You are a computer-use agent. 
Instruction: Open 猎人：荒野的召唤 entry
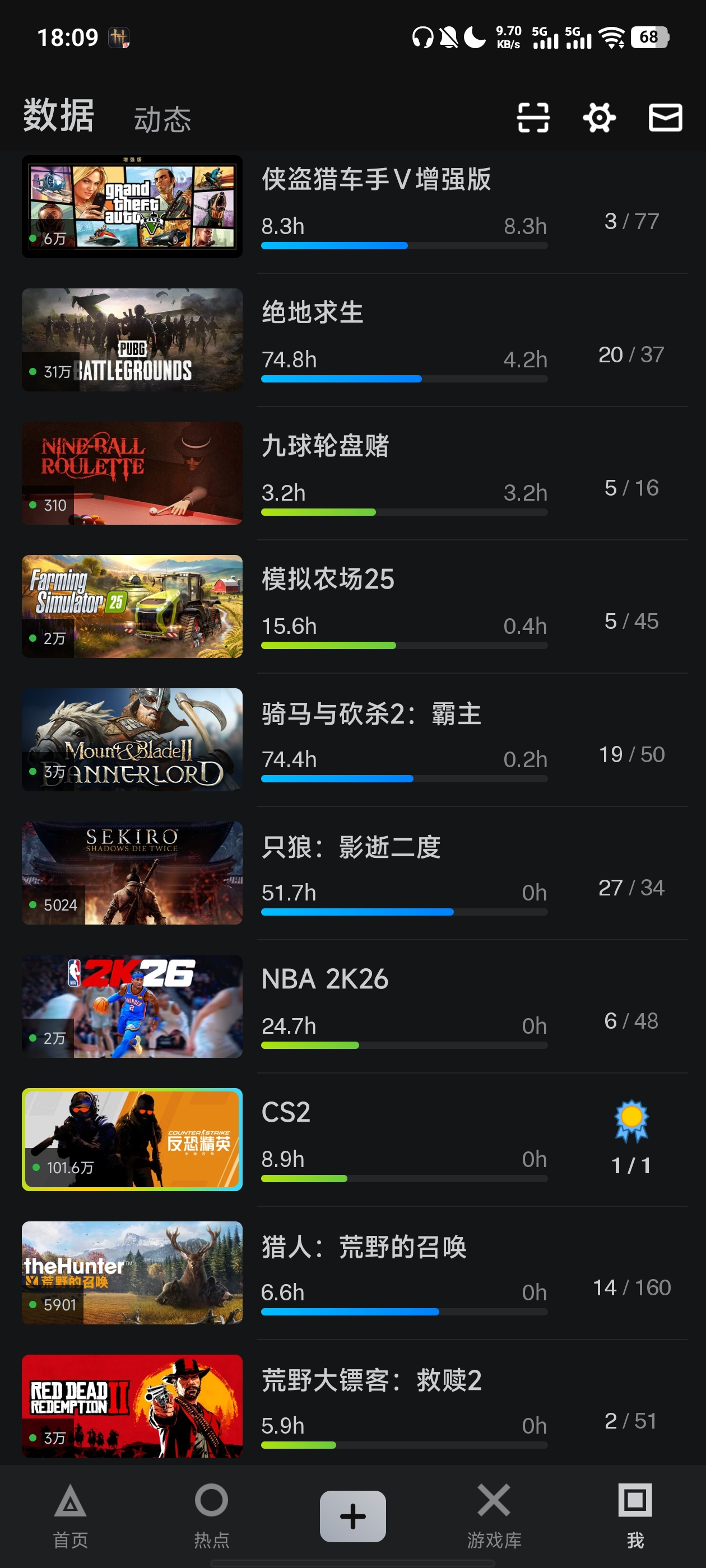[364, 1247]
